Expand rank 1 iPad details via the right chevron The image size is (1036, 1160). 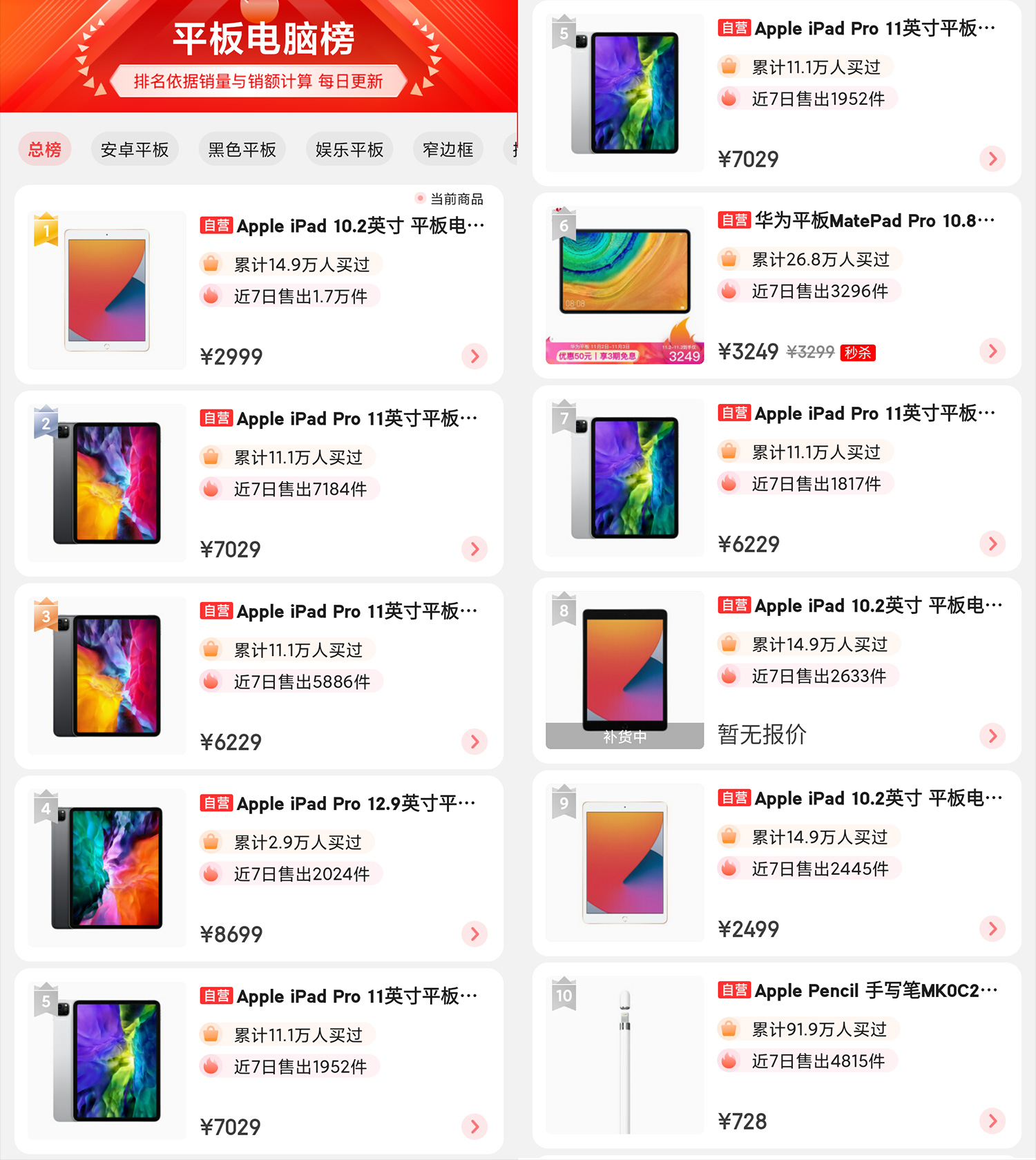click(x=474, y=357)
